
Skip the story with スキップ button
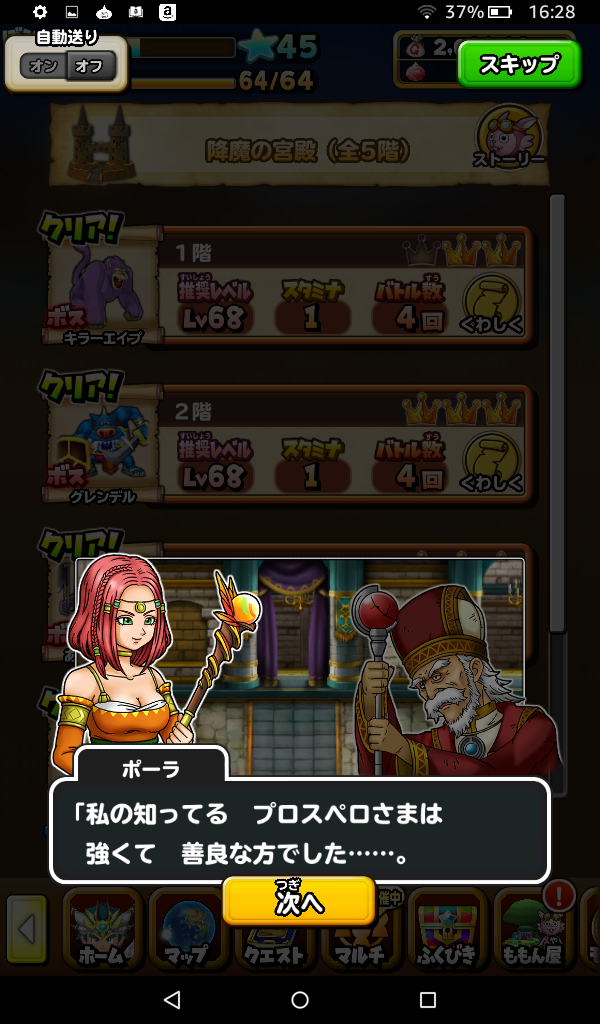tap(519, 65)
